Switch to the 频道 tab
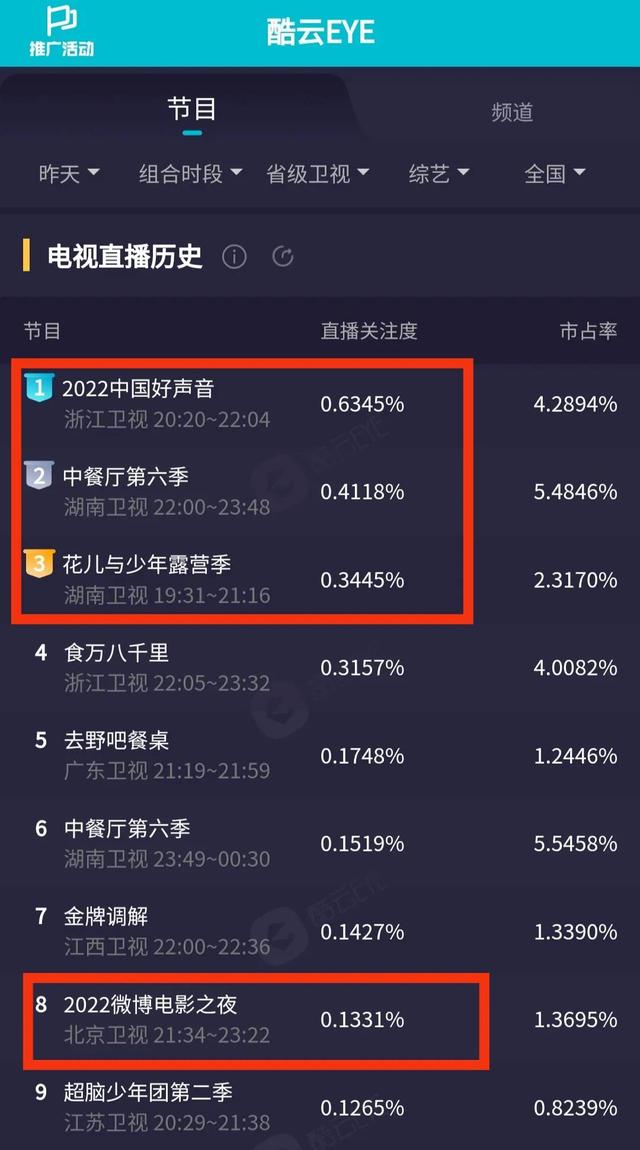 512,112
